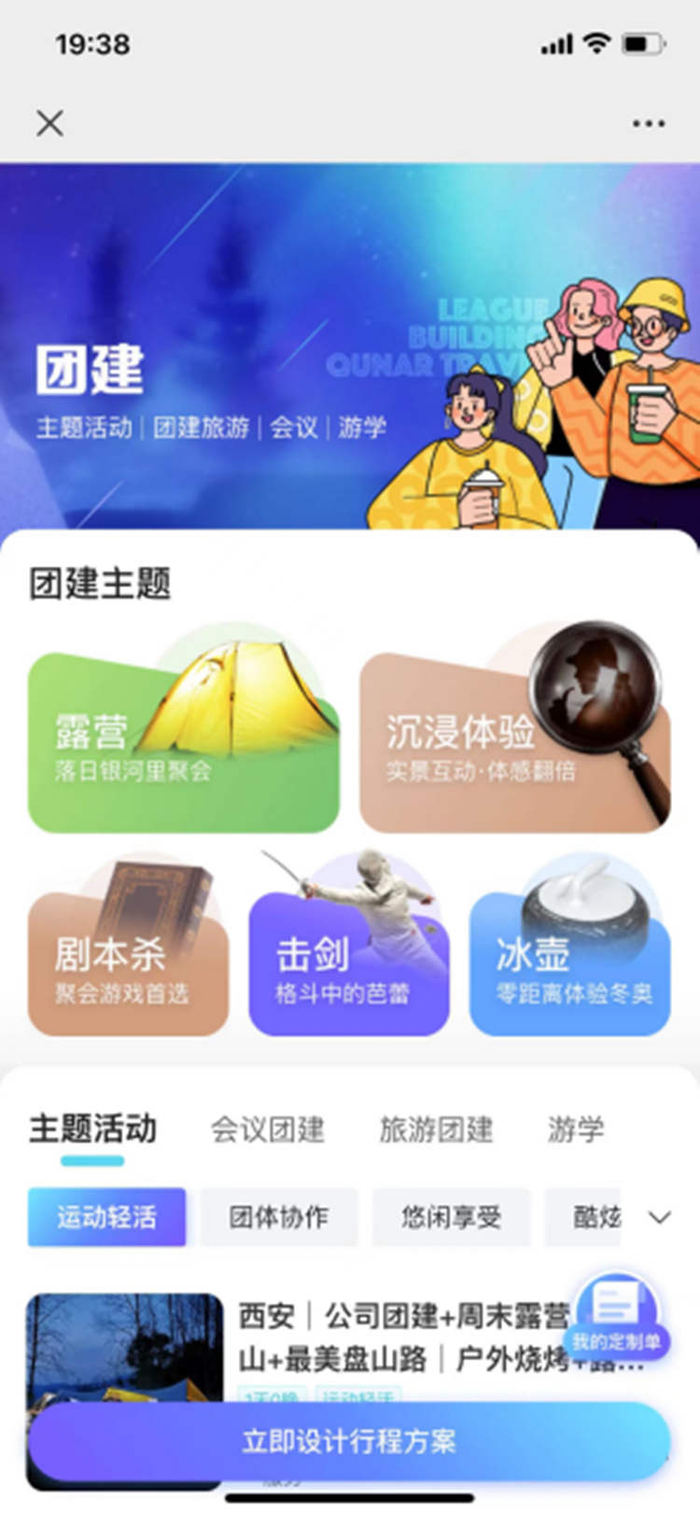Filter by 团体协作 chip
The height and width of the screenshot is (1518, 700).
pos(279,1217)
